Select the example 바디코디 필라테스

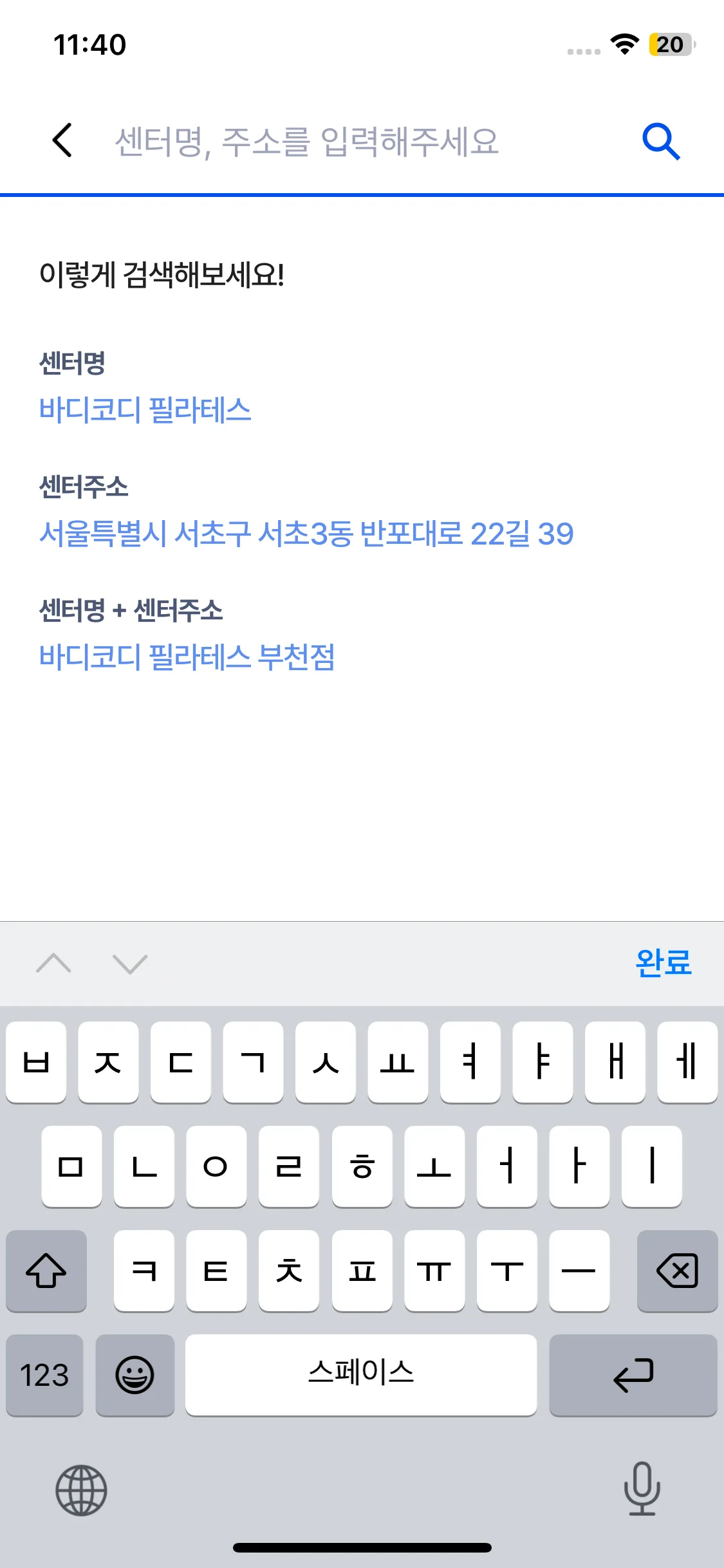[145, 410]
